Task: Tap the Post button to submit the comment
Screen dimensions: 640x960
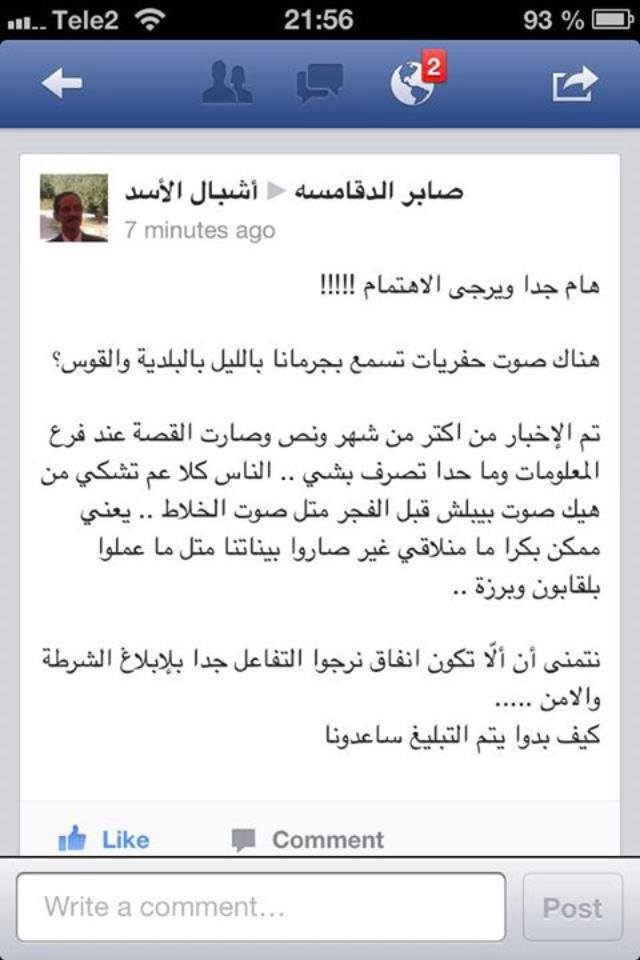Action: [x=572, y=907]
